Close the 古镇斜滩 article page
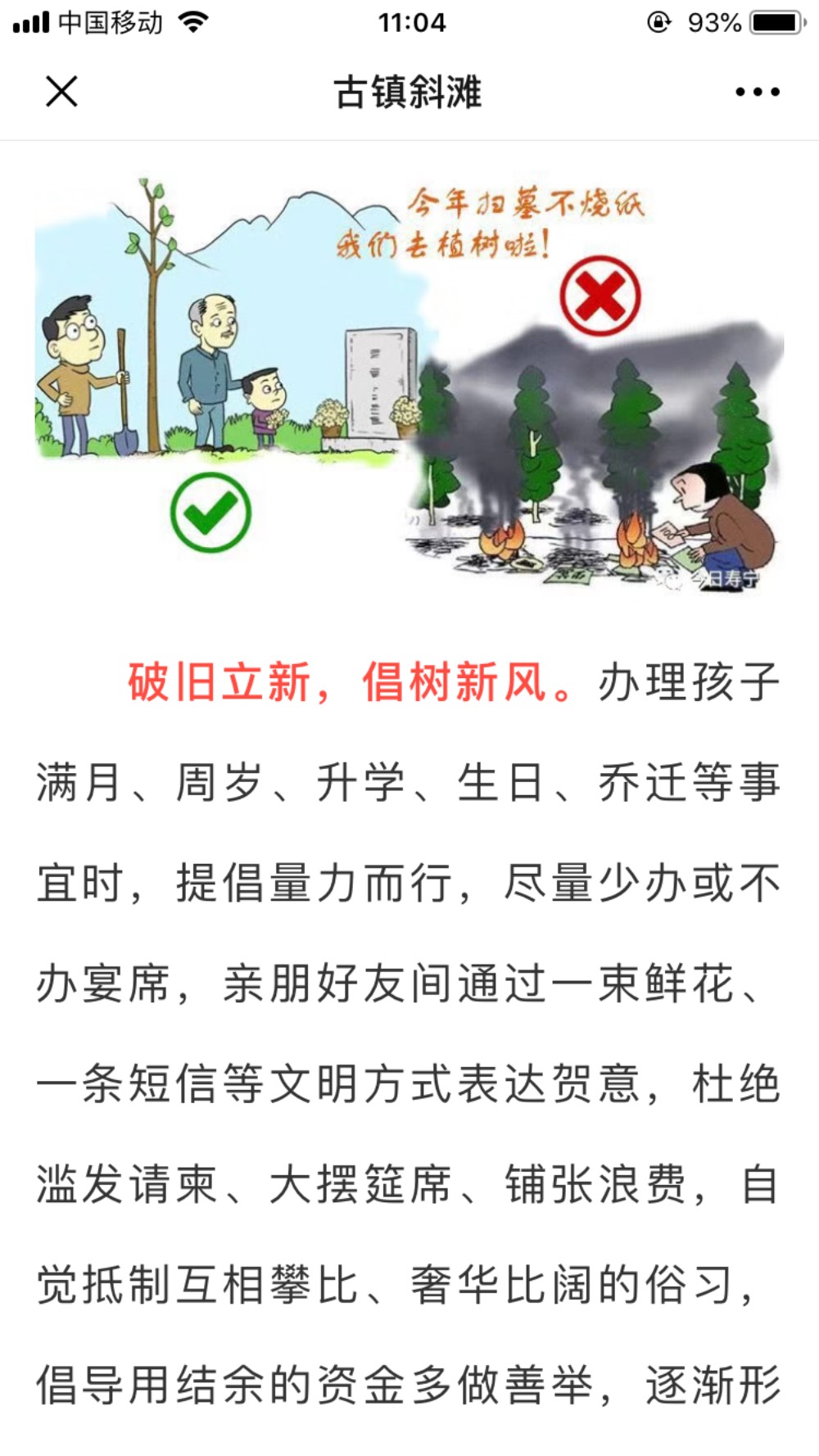Image resolution: width=819 pixels, height=1456 pixels. [61, 91]
